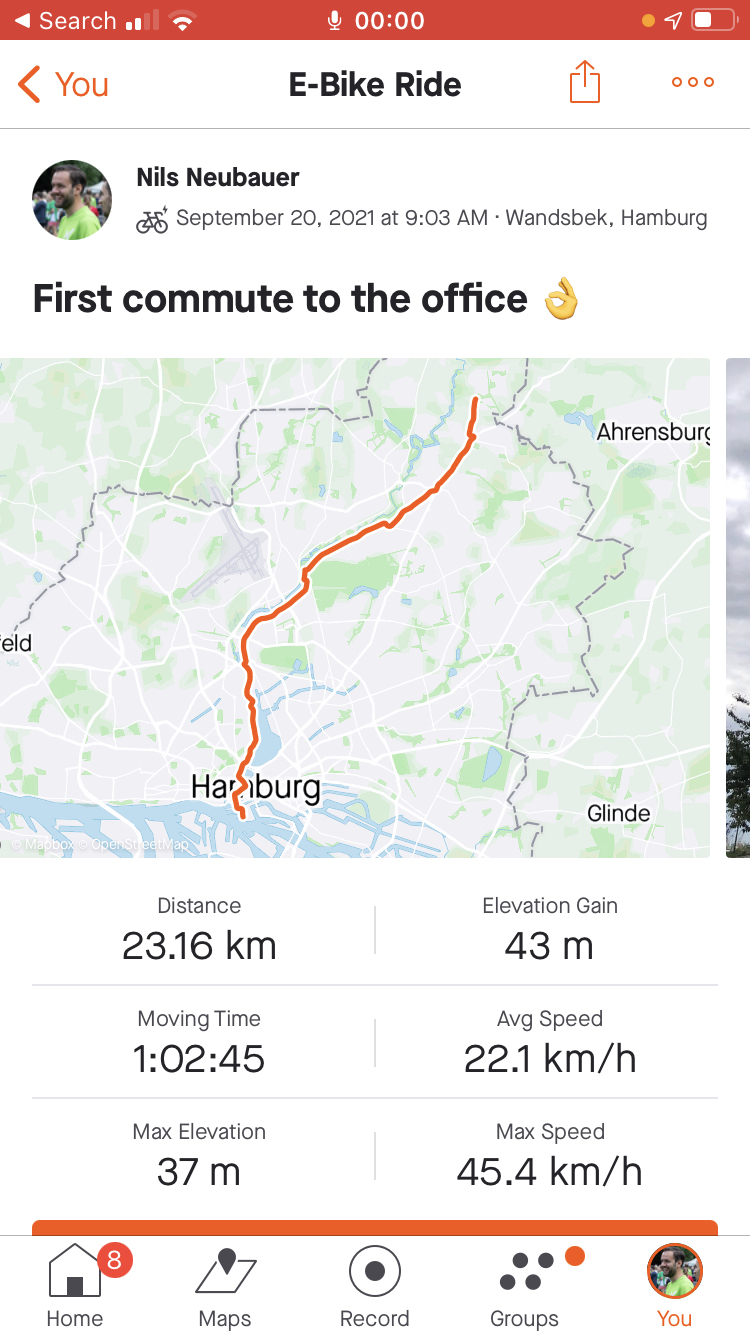
Task: Open the three-dot overflow menu
Action: pos(693,83)
